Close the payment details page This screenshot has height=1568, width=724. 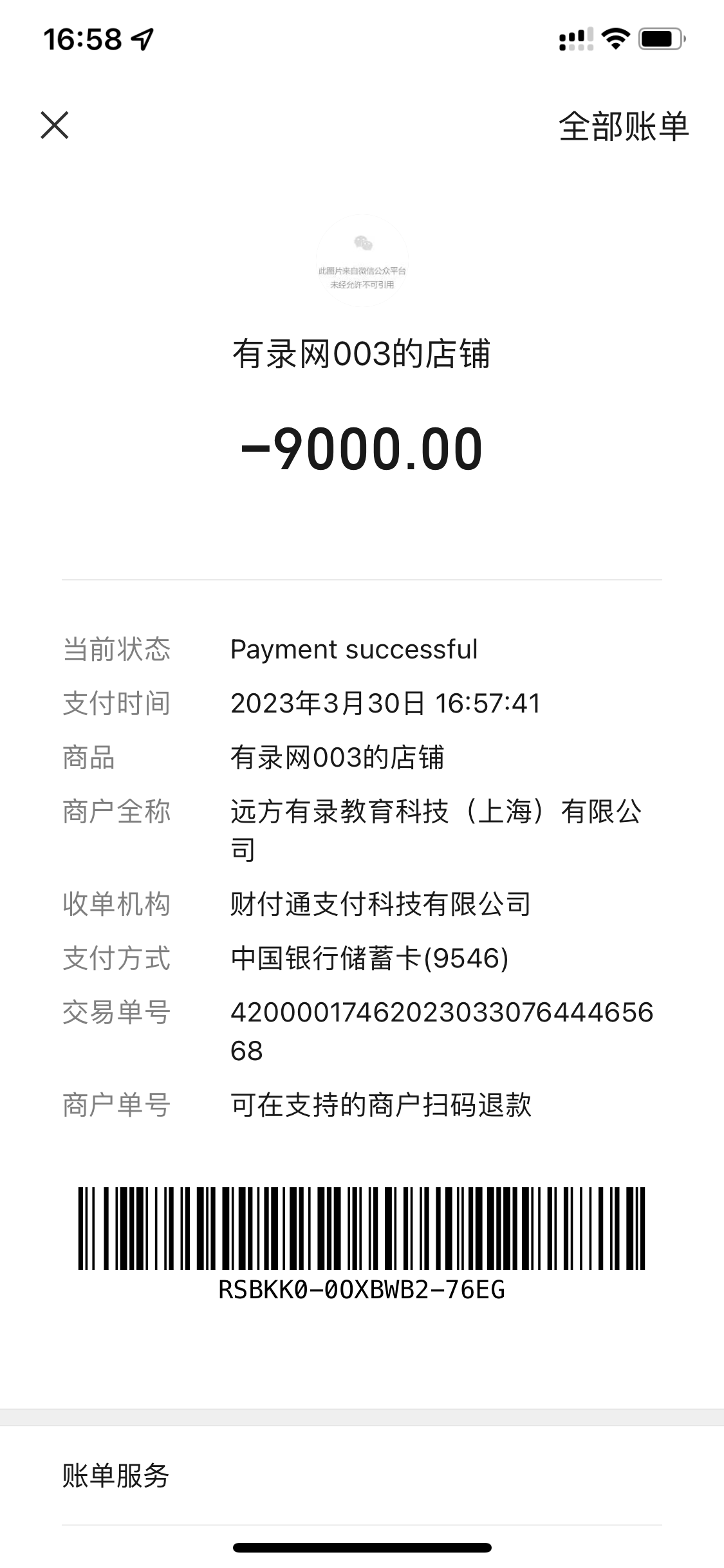tap(55, 125)
